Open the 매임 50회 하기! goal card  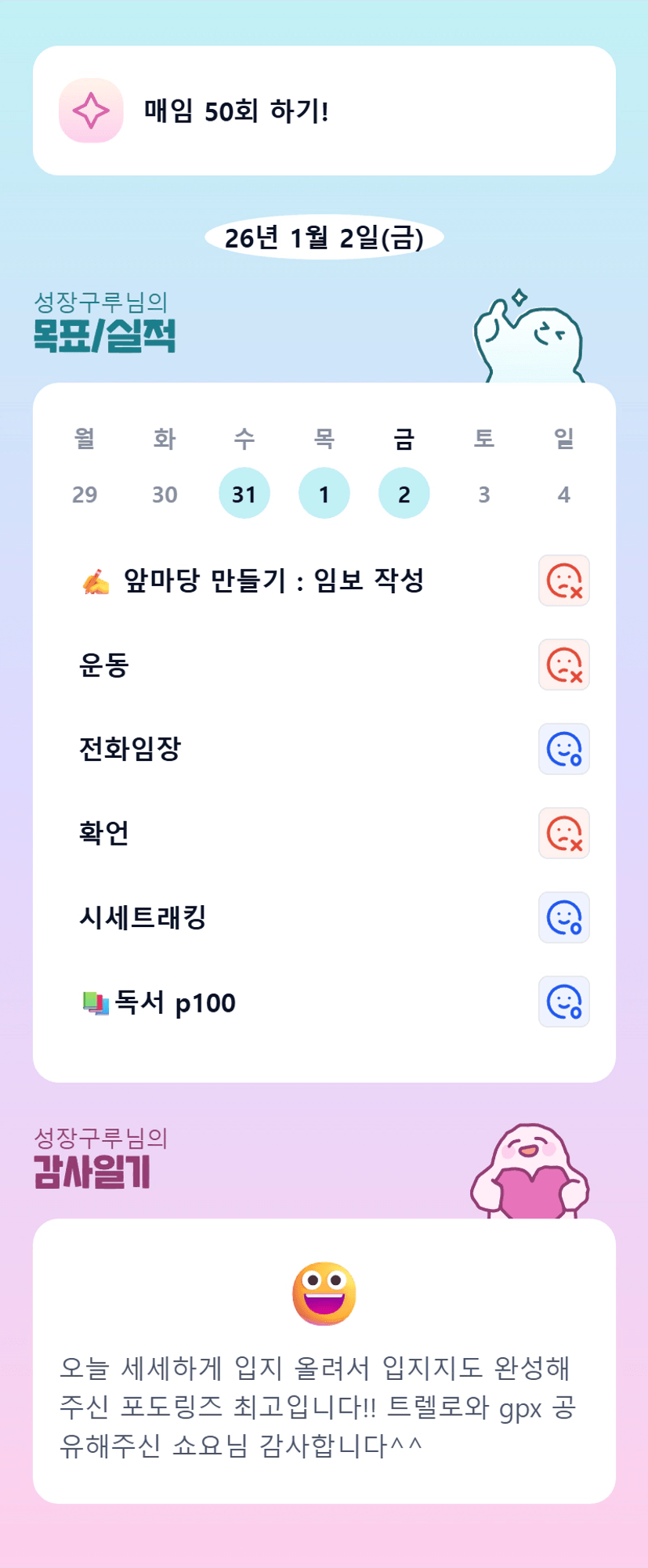(324, 110)
